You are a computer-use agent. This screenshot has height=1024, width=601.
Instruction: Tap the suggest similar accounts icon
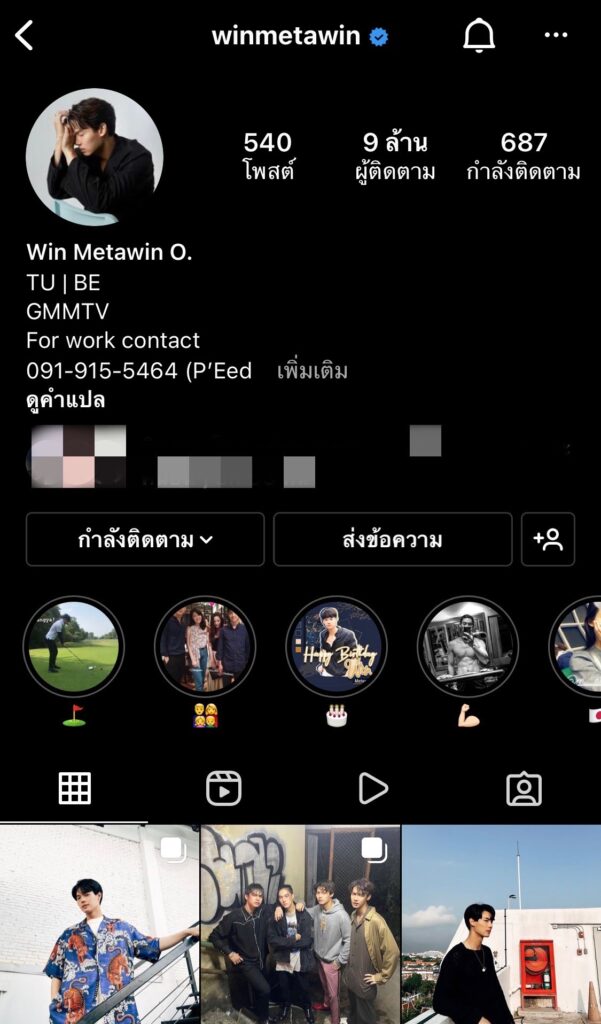[548, 540]
